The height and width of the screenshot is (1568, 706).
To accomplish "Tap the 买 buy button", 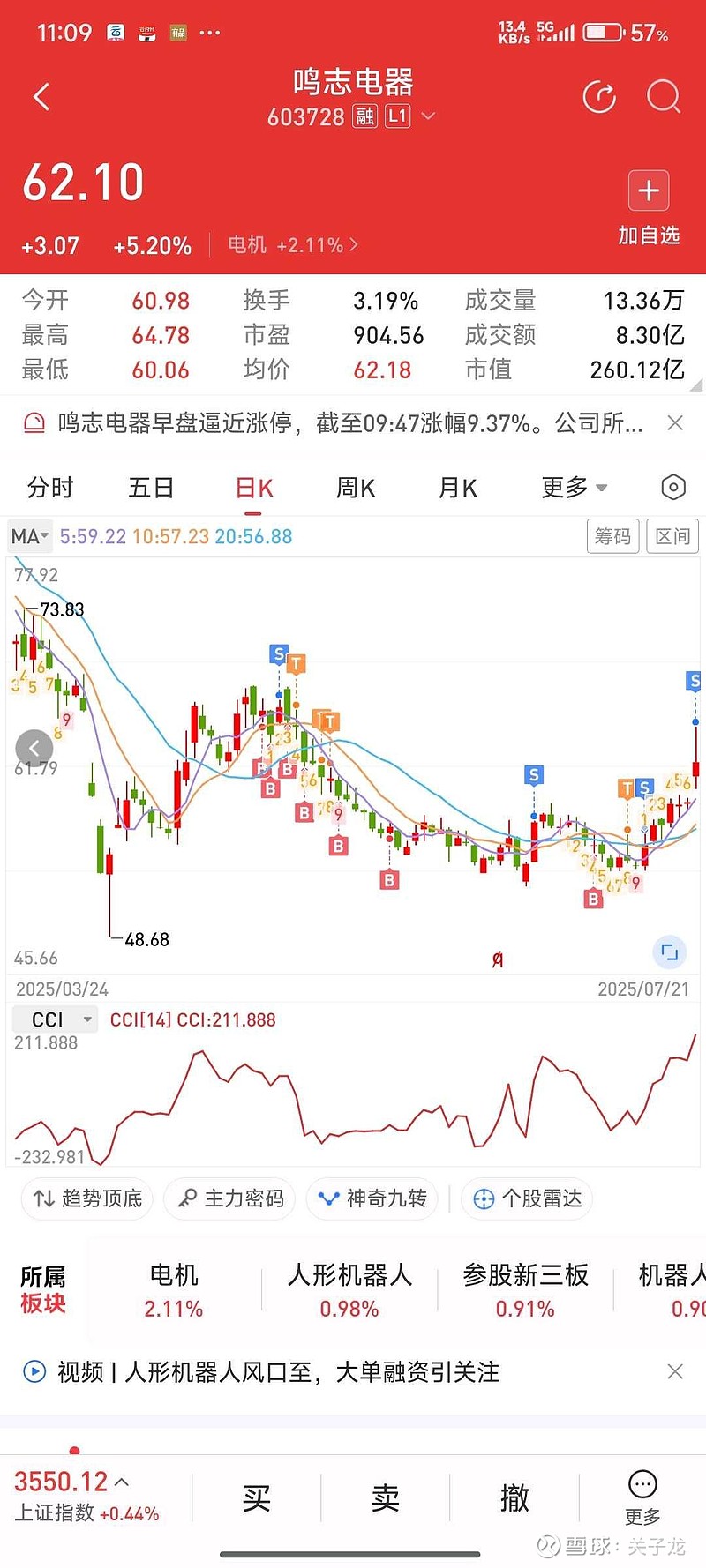I will click(257, 1497).
